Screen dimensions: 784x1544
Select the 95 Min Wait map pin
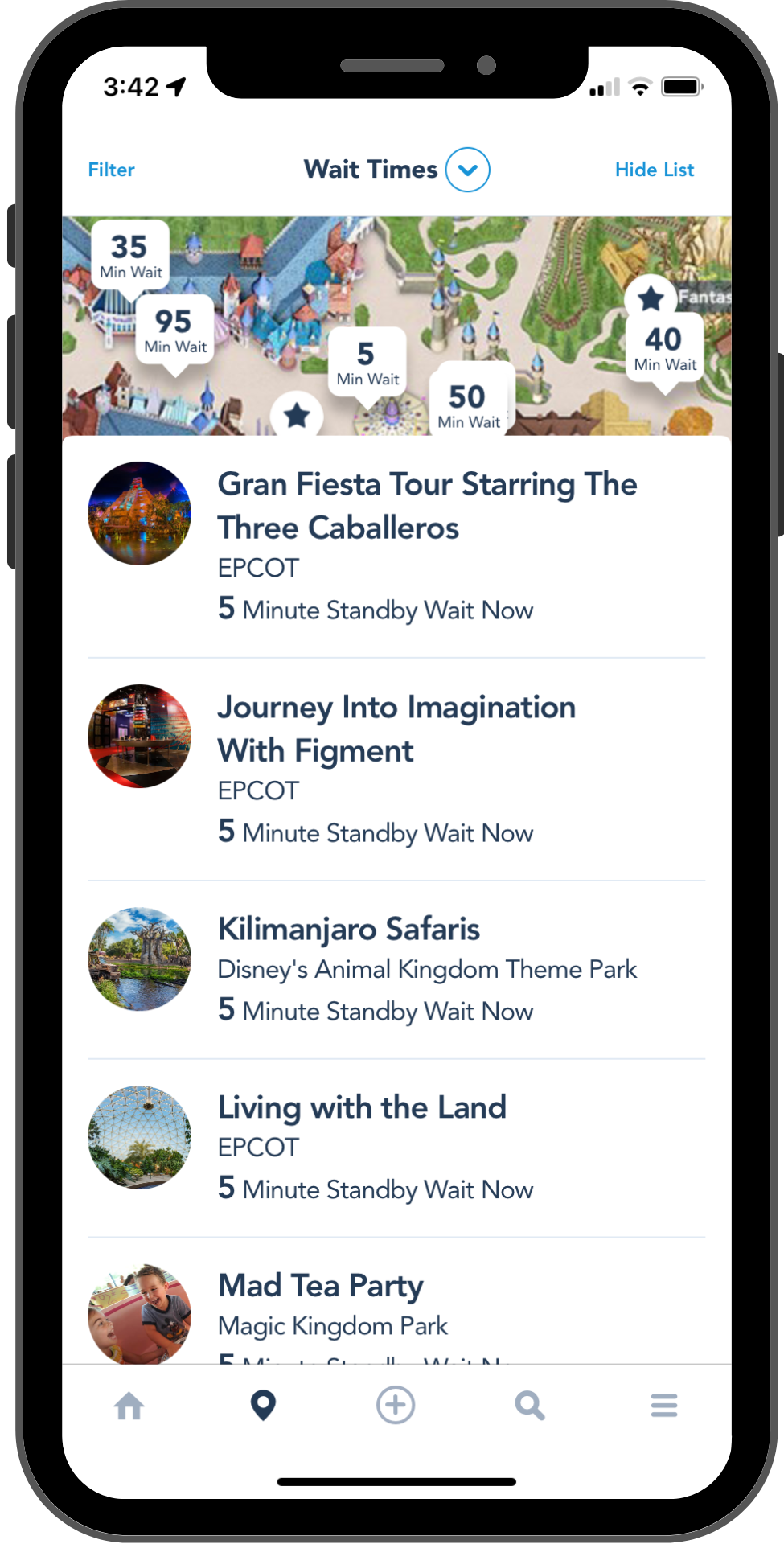pos(174,331)
